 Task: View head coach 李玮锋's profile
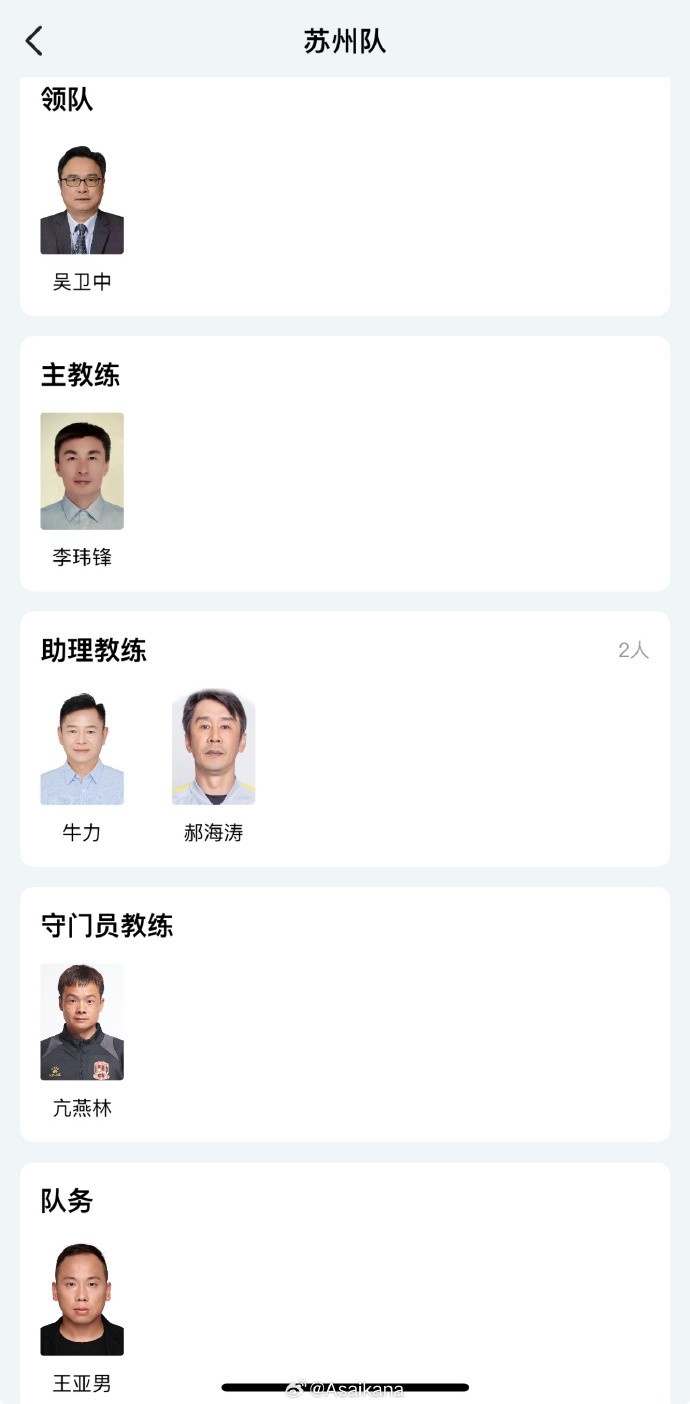point(82,471)
